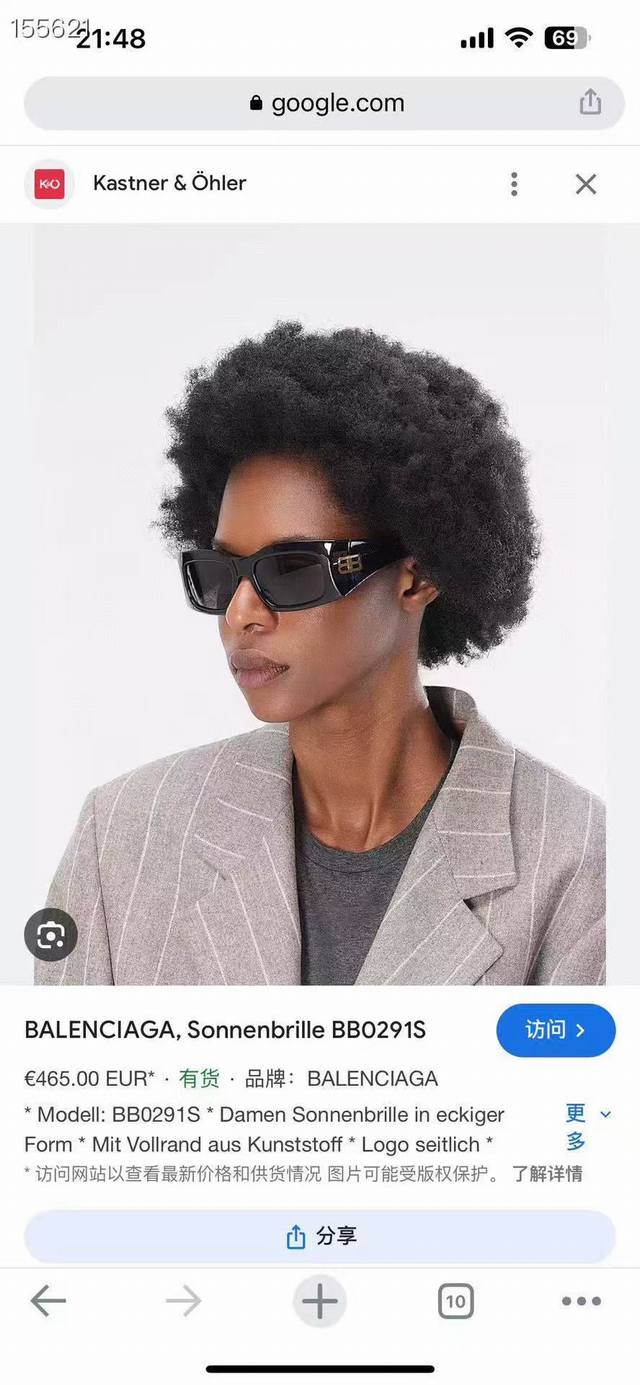Viewport: 640px width, 1385px height.
Task: Share the page from the address bar
Action: coord(590,102)
